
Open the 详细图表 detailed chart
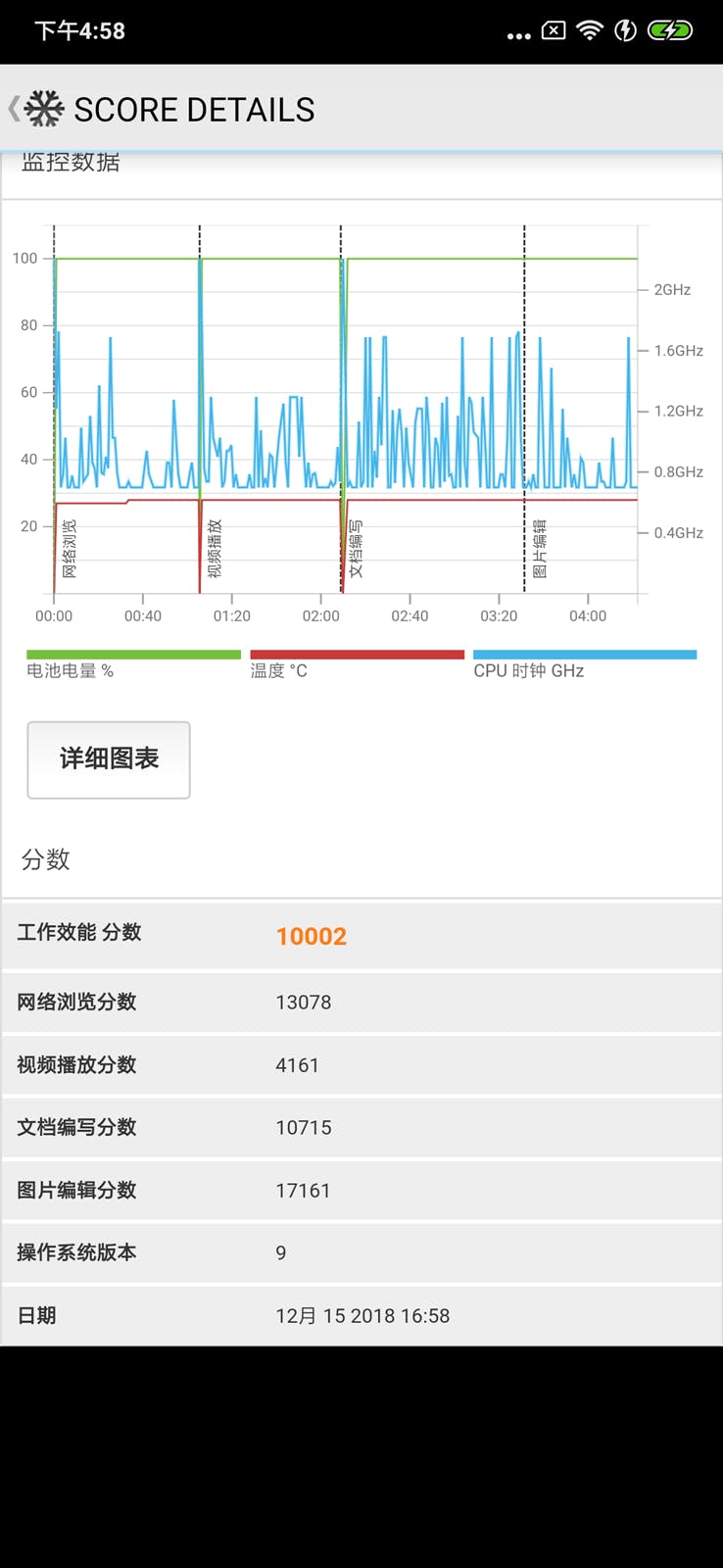click(x=109, y=759)
